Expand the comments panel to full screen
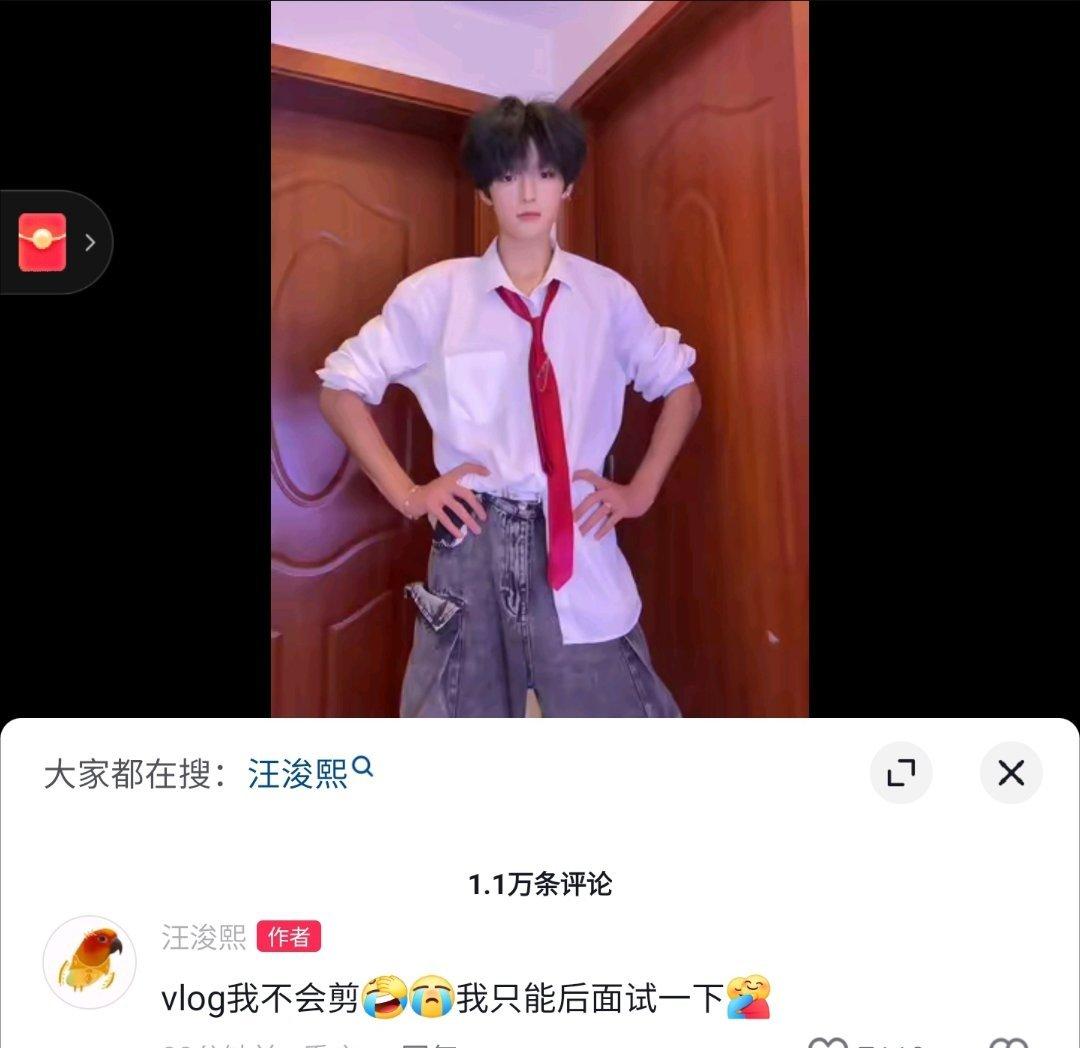The width and height of the screenshot is (1080, 1048). click(x=901, y=773)
